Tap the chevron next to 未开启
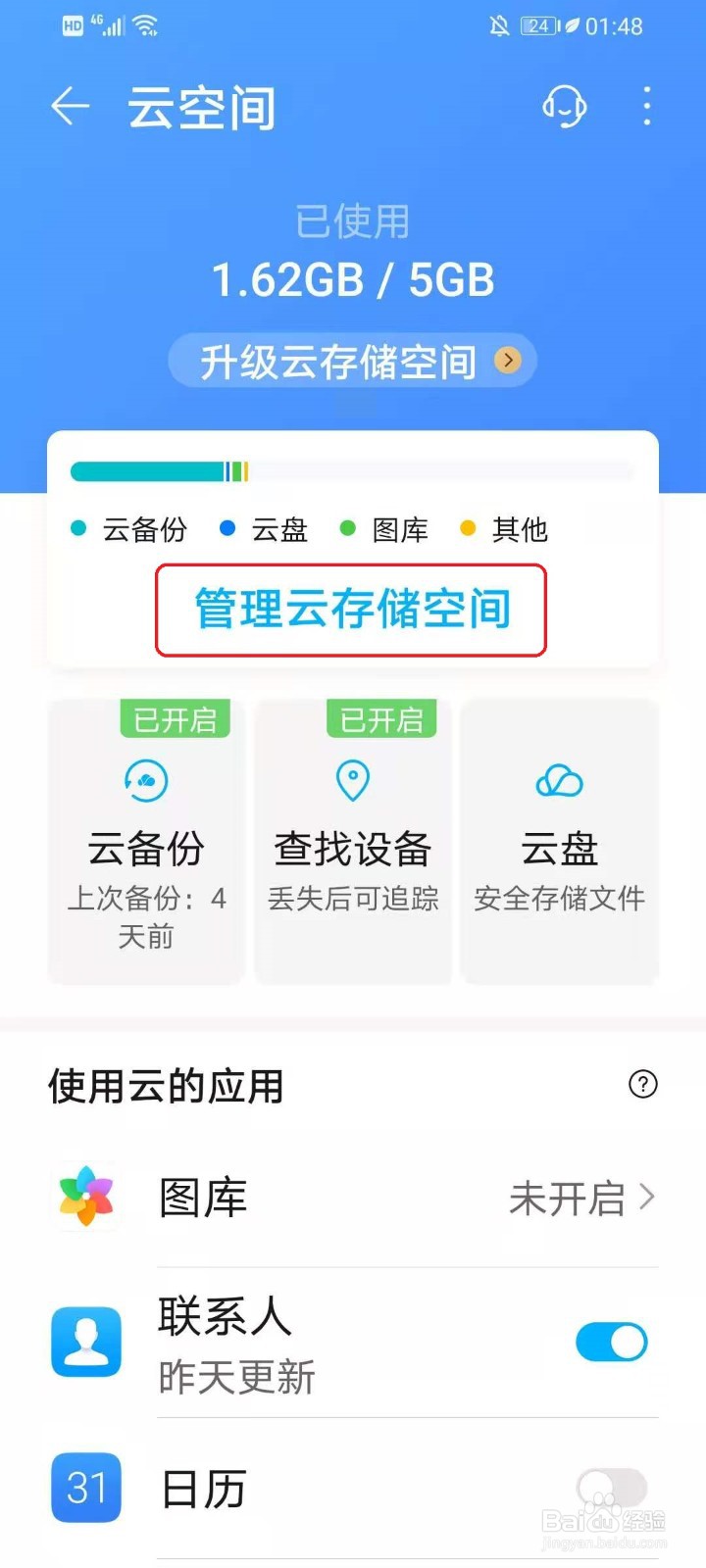Viewport: 706px width, 1568px height. 647,1198
